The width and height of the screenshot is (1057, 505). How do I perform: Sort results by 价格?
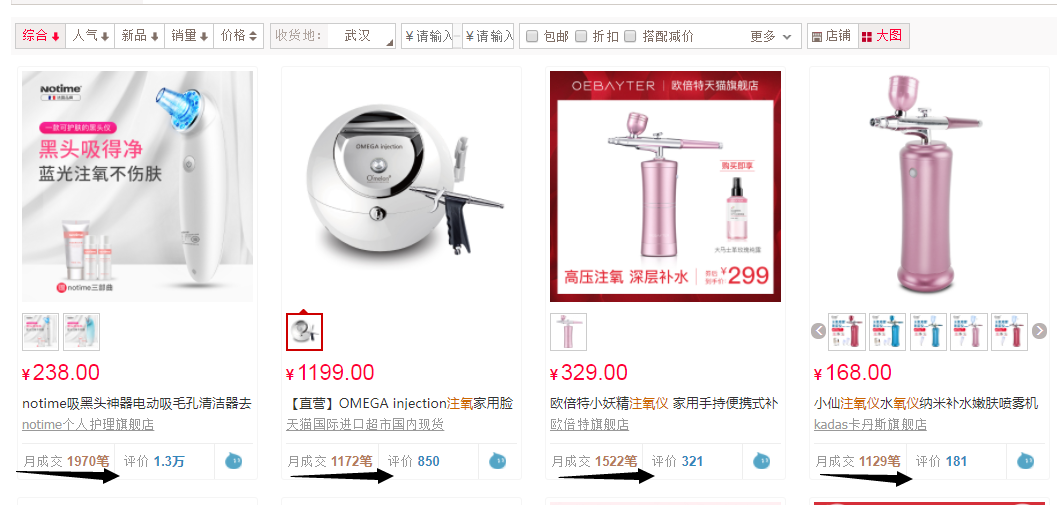(x=239, y=36)
